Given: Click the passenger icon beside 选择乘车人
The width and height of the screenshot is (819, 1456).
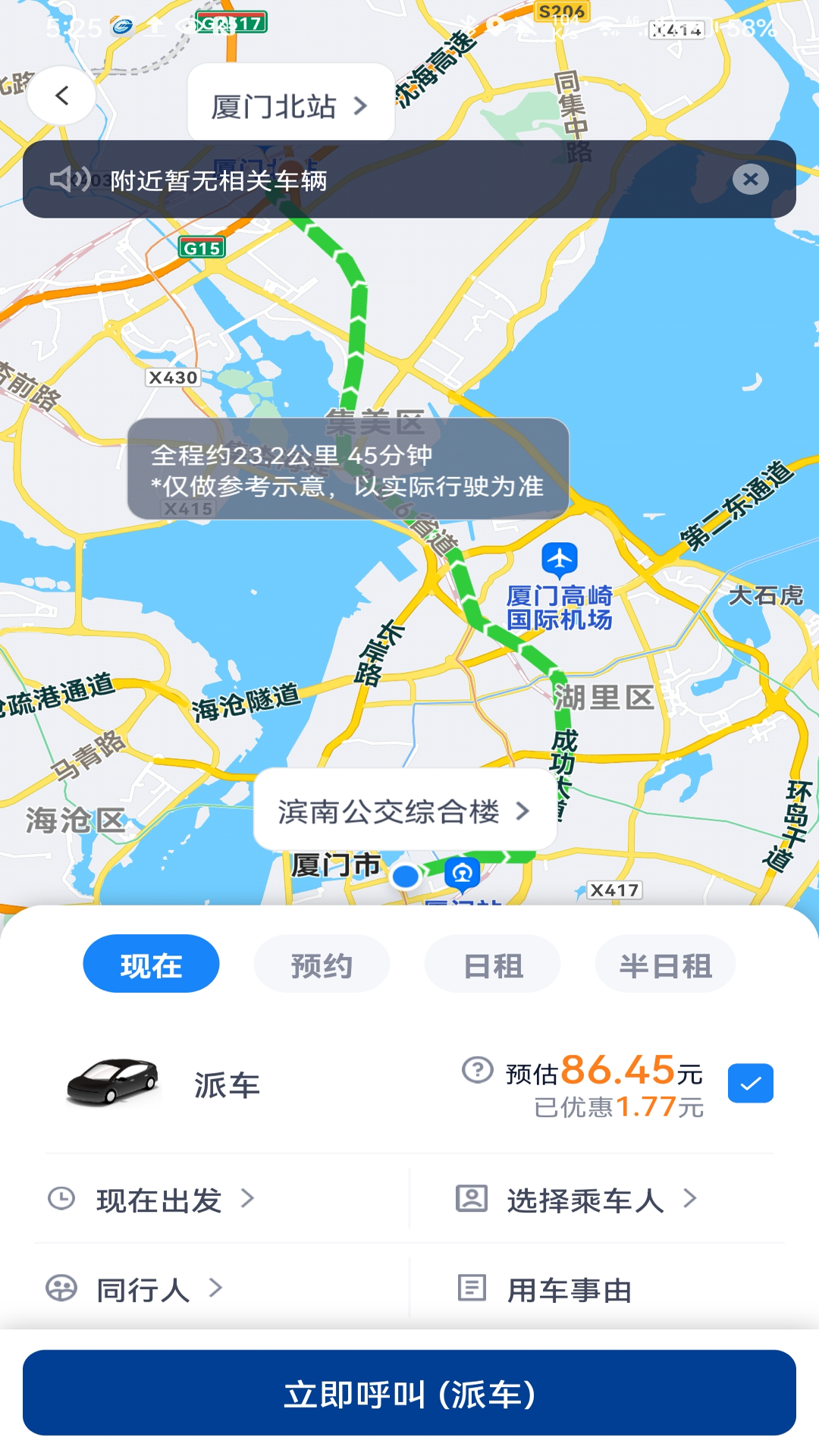Looking at the screenshot, I should [x=473, y=1200].
